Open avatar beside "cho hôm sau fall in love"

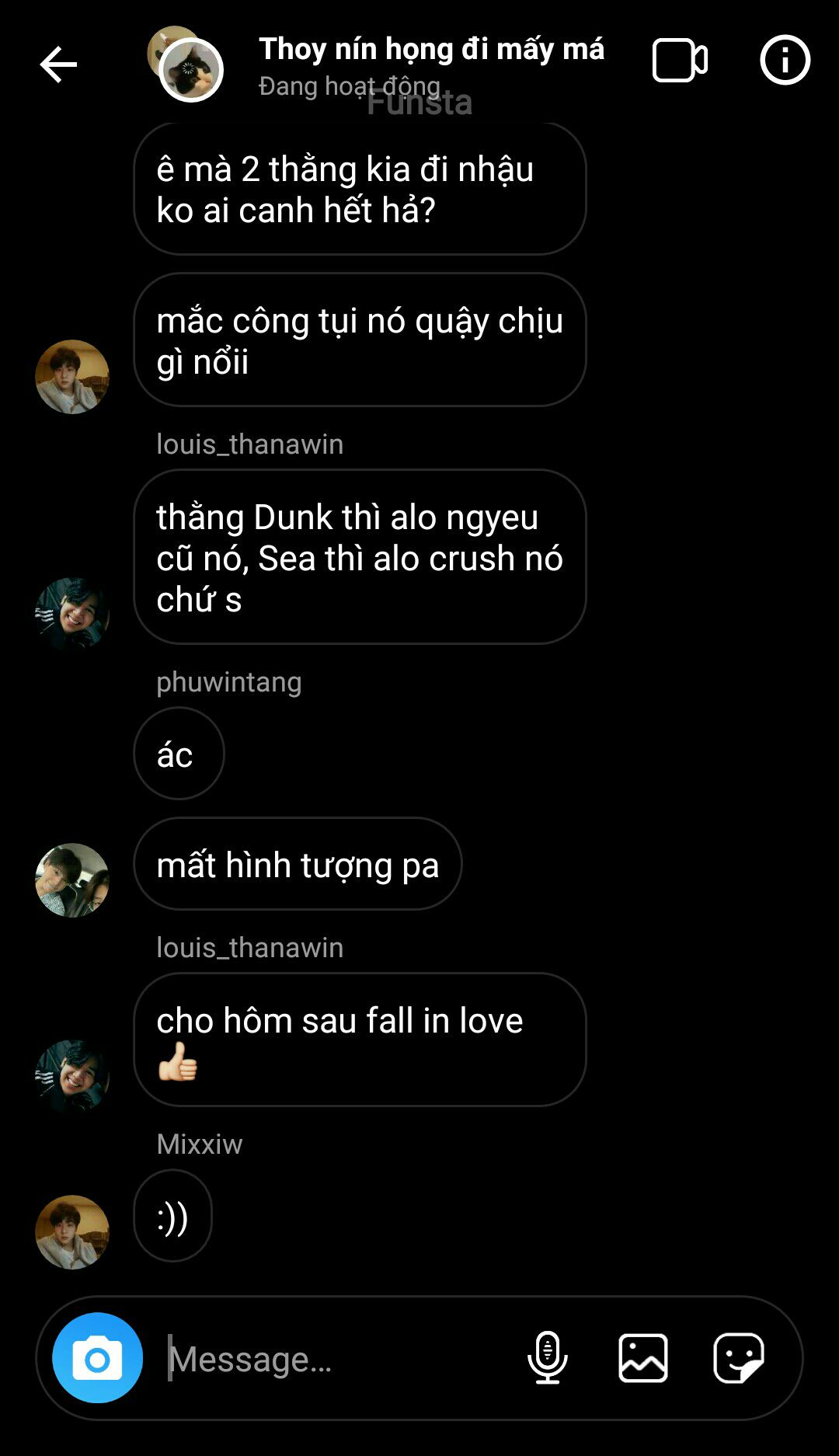click(72, 1076)
